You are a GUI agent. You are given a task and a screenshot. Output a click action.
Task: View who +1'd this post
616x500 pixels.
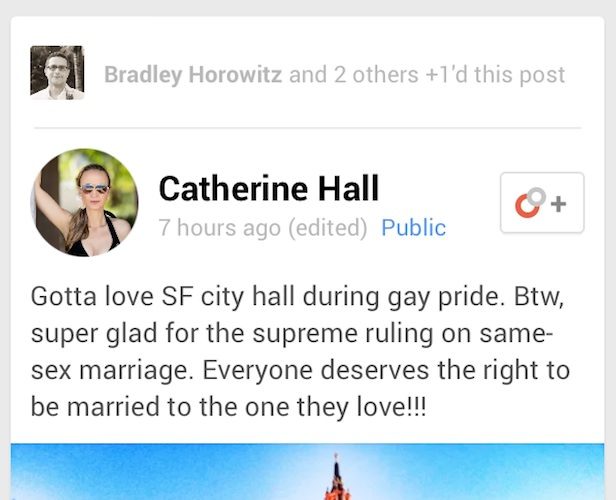(x=334, y=75)
